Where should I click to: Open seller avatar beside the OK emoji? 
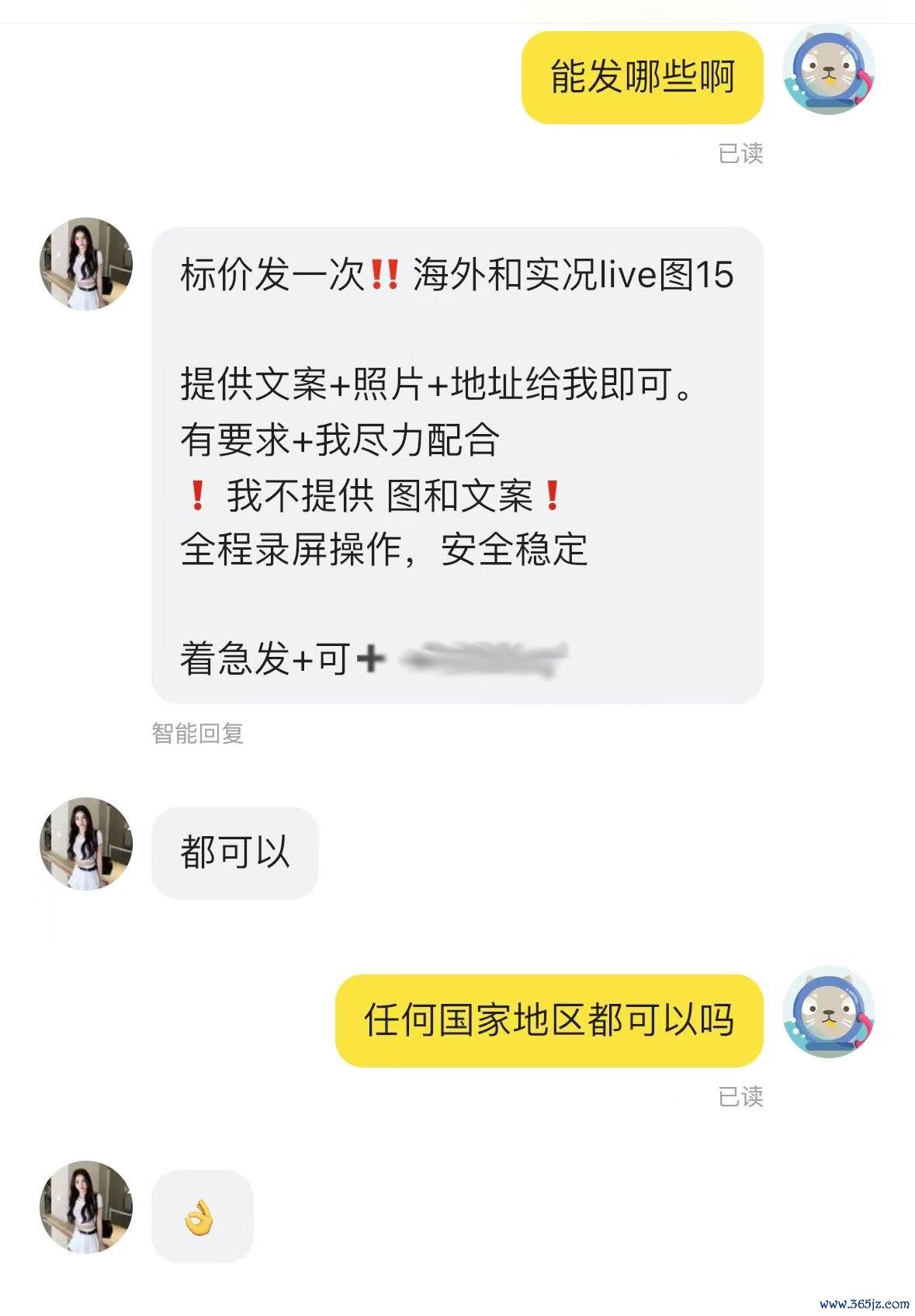tap(86, 1207)
